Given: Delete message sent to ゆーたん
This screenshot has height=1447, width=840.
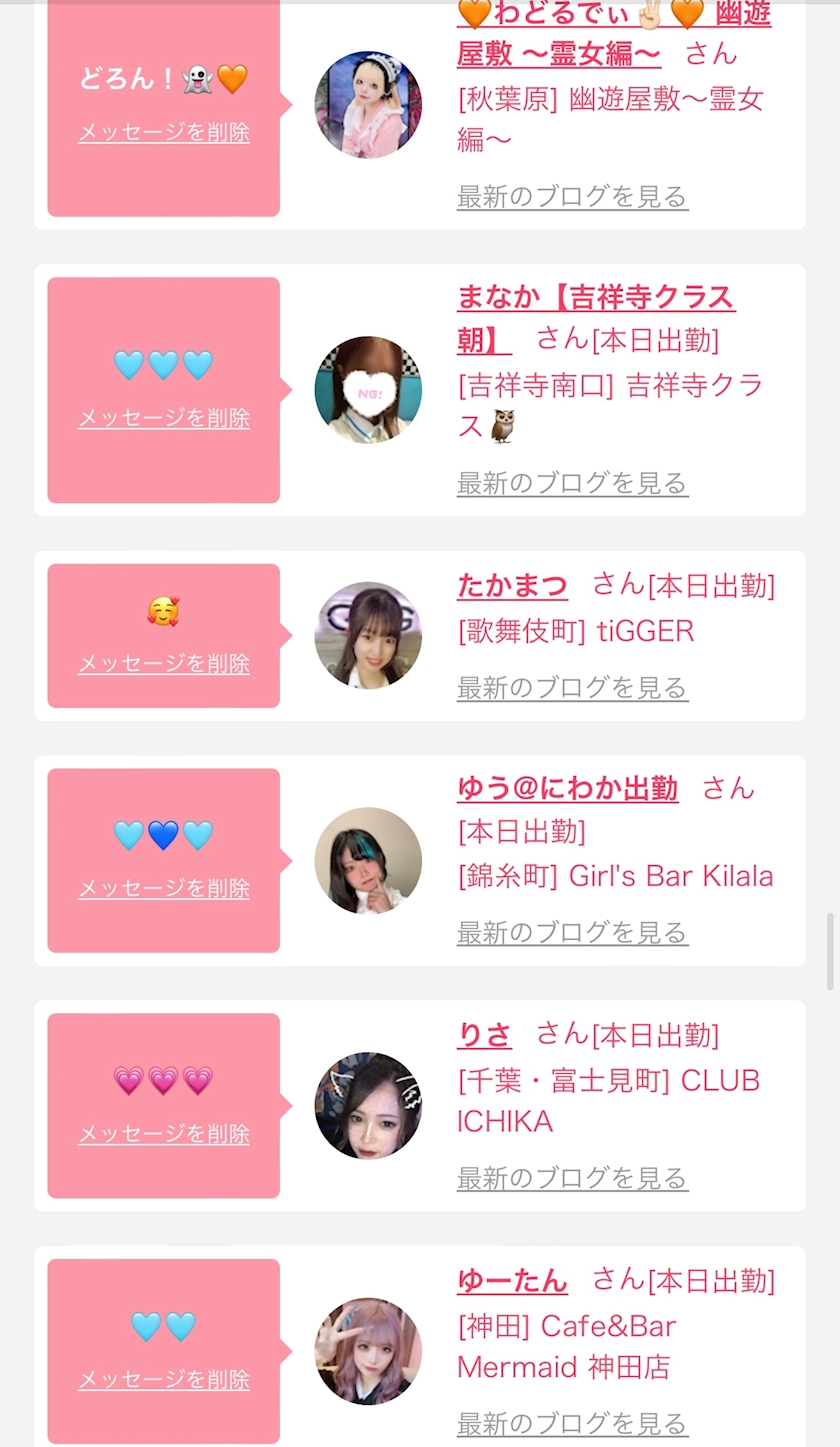Looking at the screenshot, I should click(164, 1379).
